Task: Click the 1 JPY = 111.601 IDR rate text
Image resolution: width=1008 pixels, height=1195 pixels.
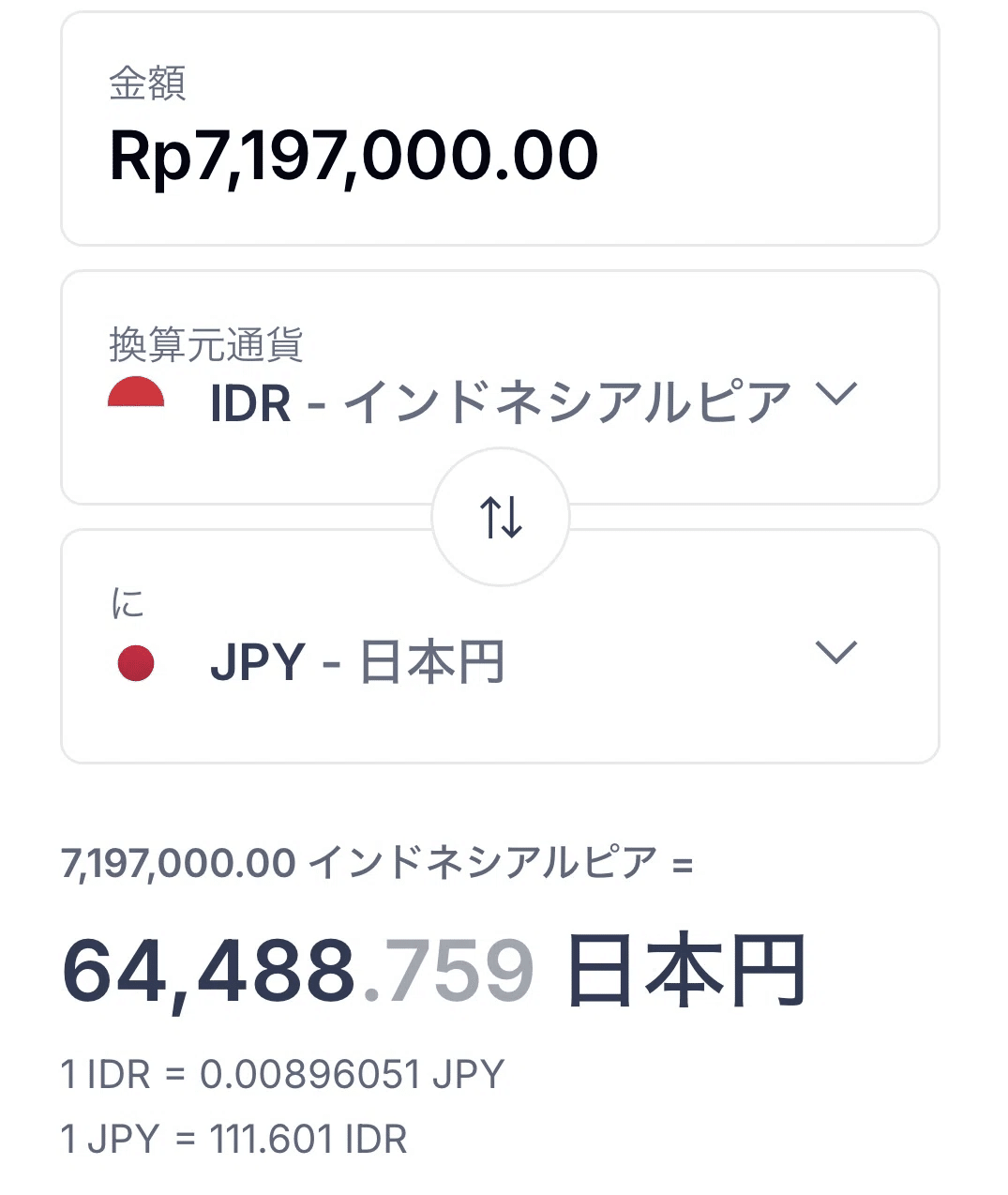Action: (234, 1138)
